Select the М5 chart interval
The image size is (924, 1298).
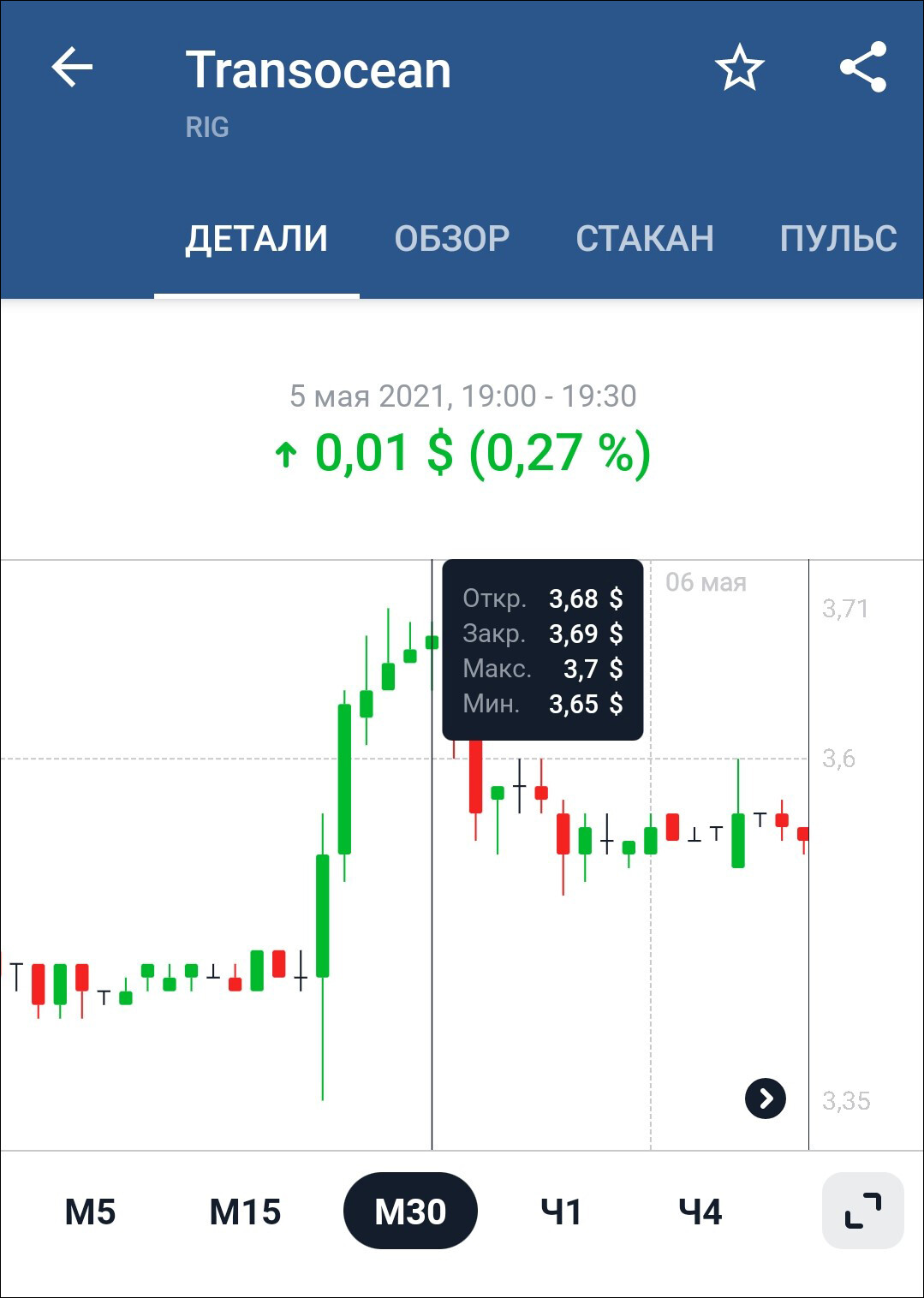pyautogui.click(x=90, y=1212)
